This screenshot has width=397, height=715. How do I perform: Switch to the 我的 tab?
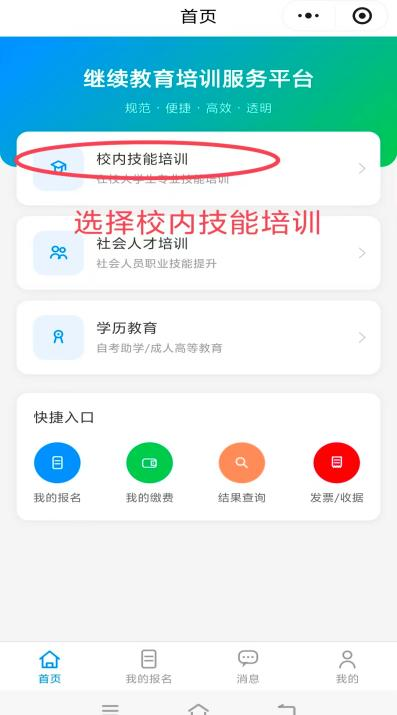pyautogui.click(x=347, y=667)
